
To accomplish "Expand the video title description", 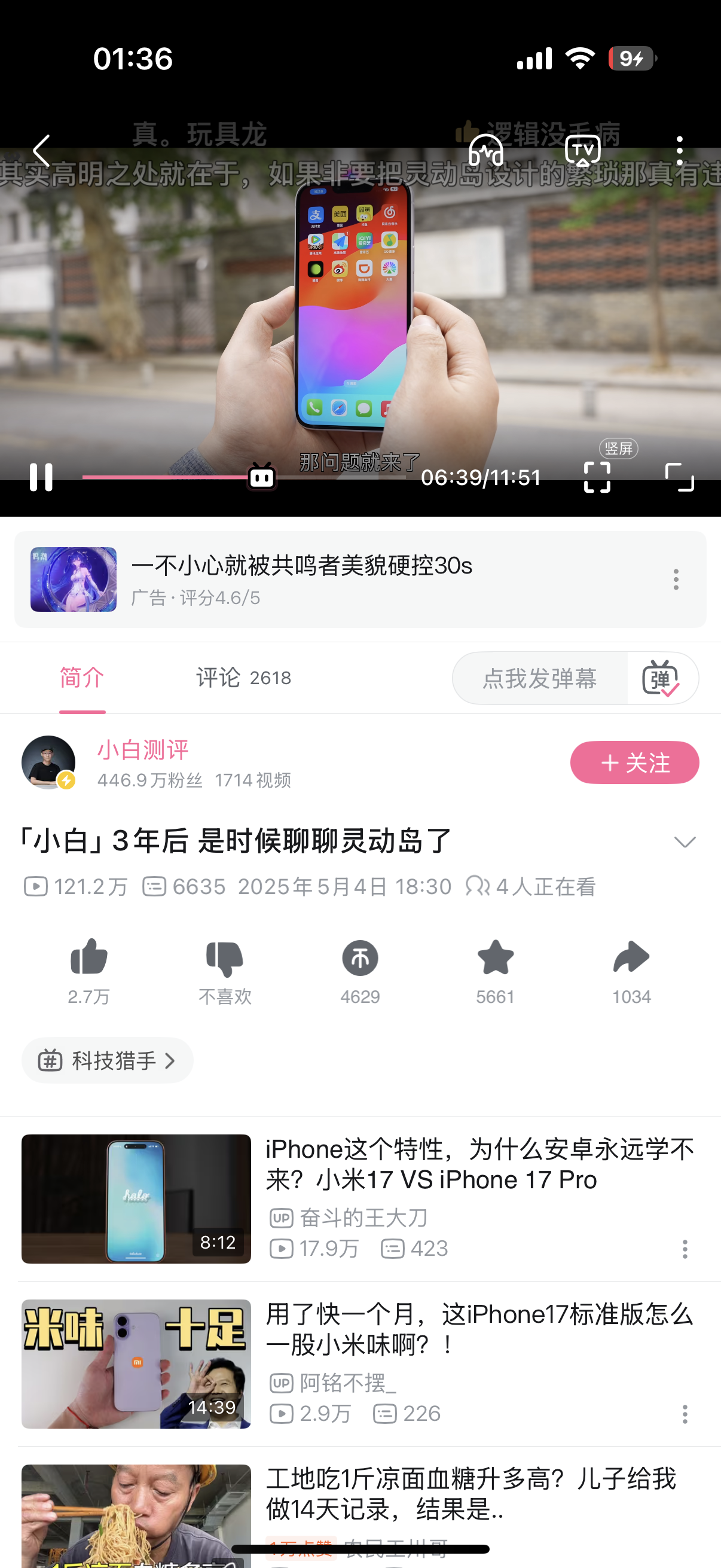I will tap(685, 842).
